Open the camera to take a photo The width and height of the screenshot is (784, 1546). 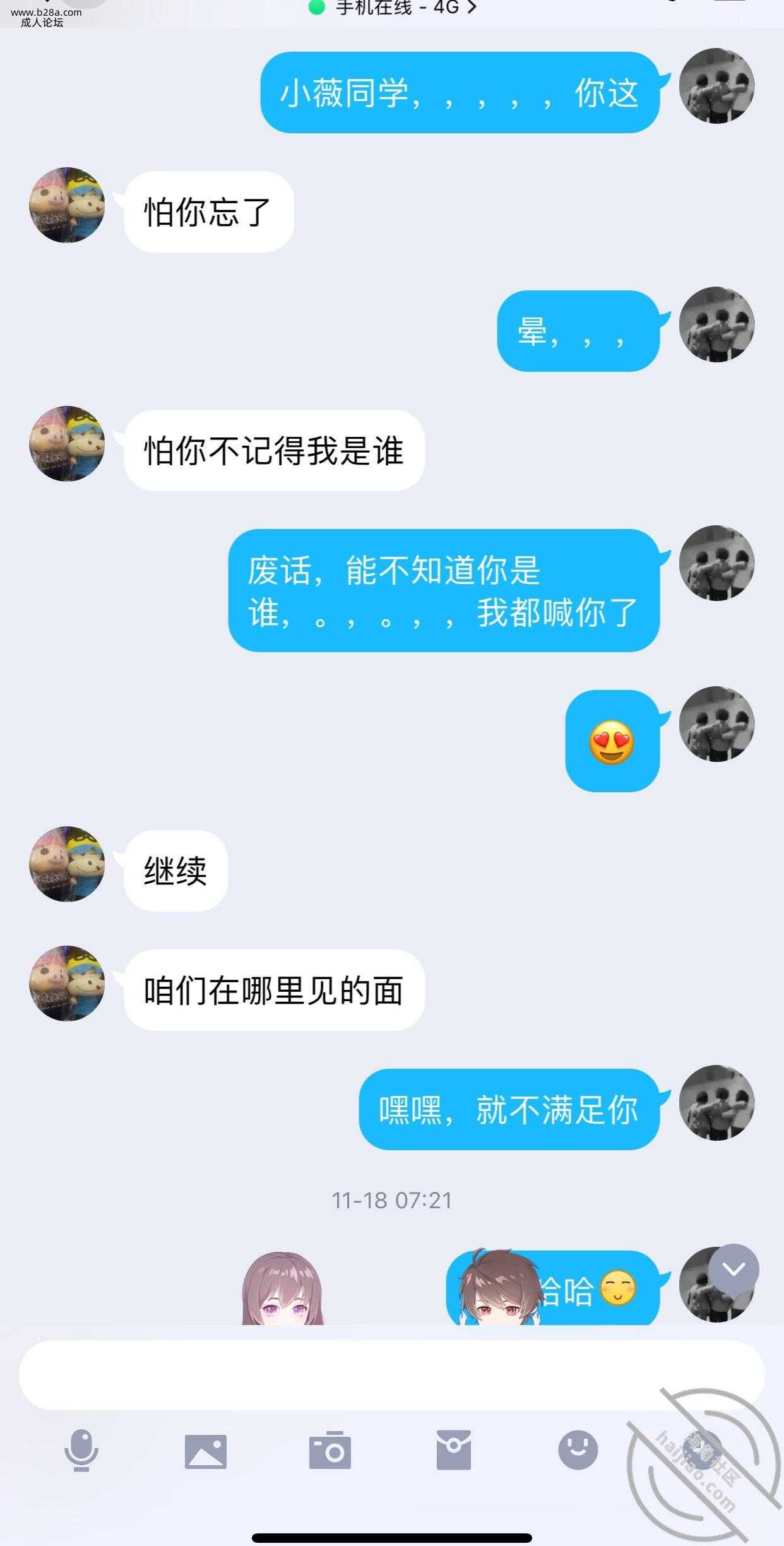[330, 1450]
